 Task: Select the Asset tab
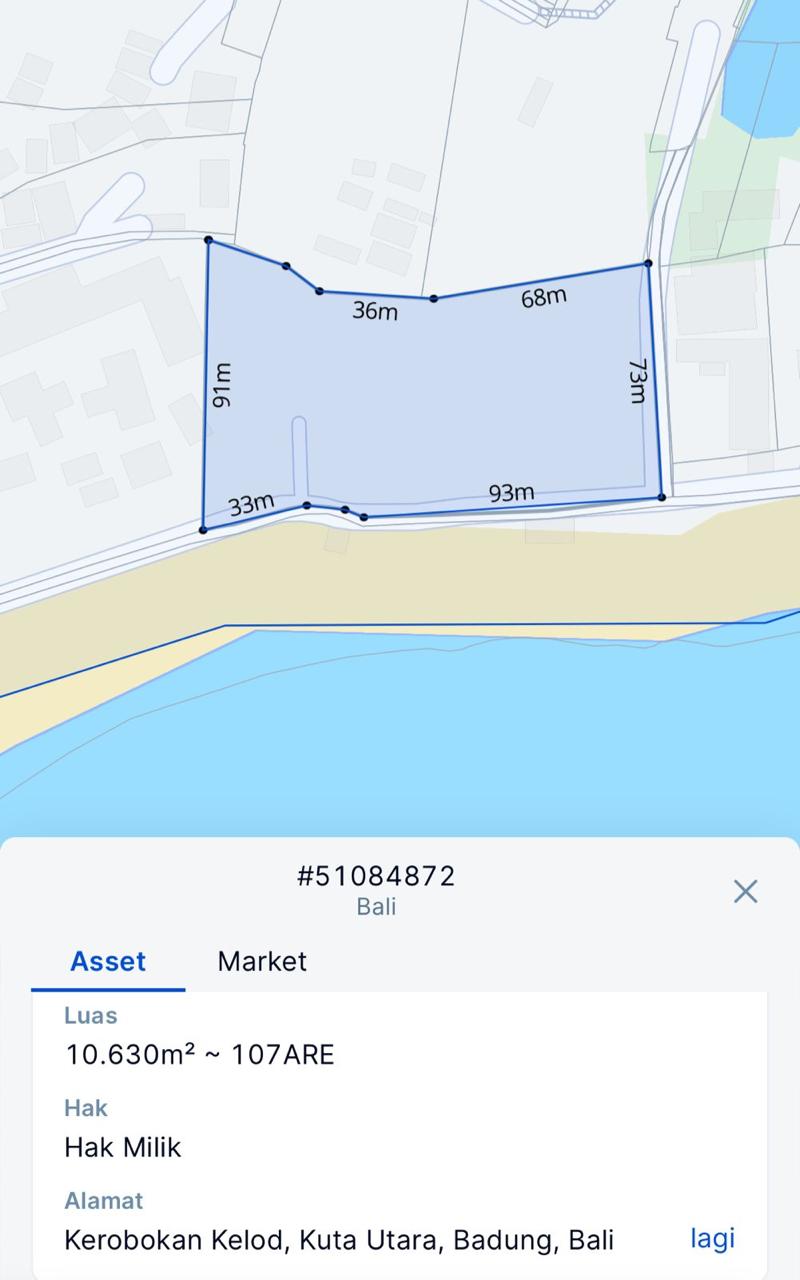pos(108,961)
